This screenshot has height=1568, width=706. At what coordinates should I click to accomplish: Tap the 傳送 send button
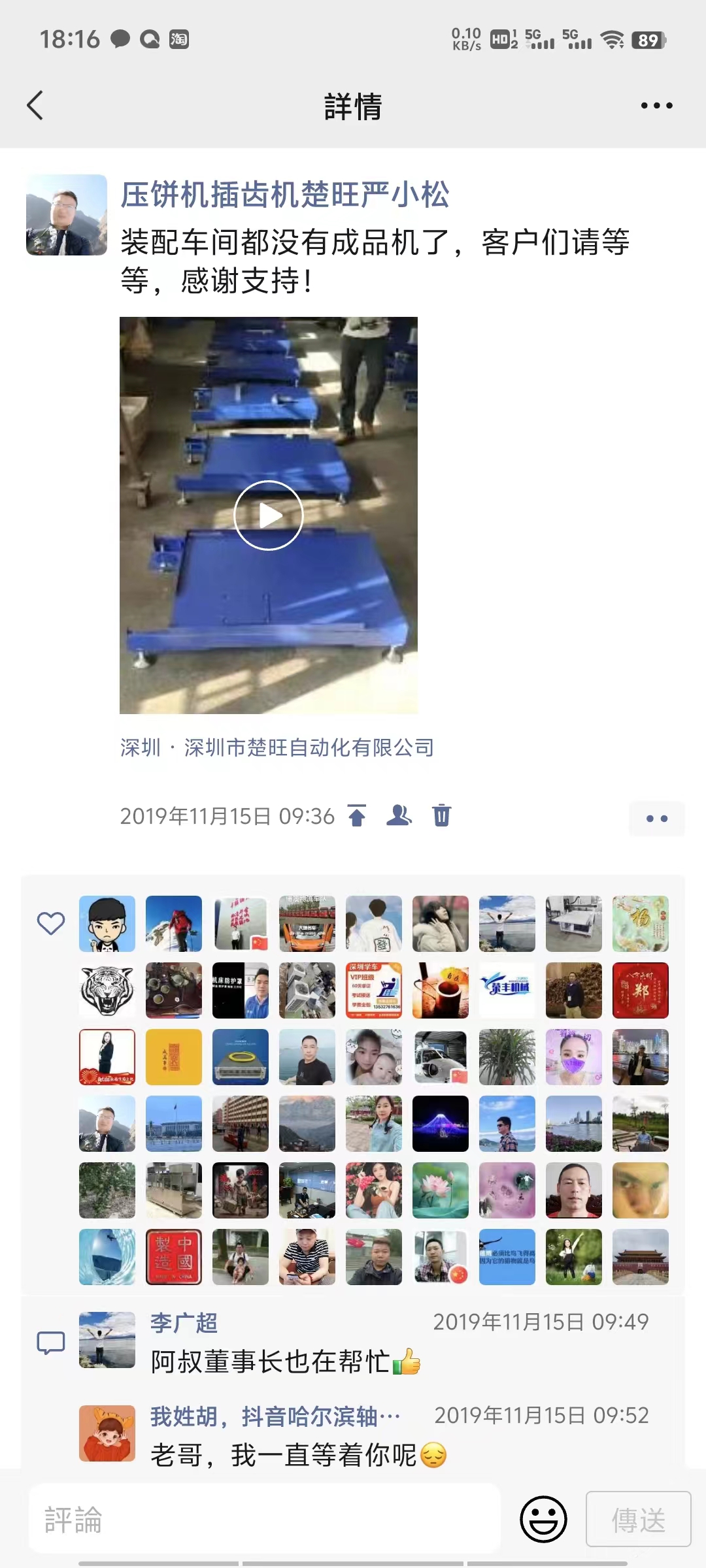pos(638,1519)
